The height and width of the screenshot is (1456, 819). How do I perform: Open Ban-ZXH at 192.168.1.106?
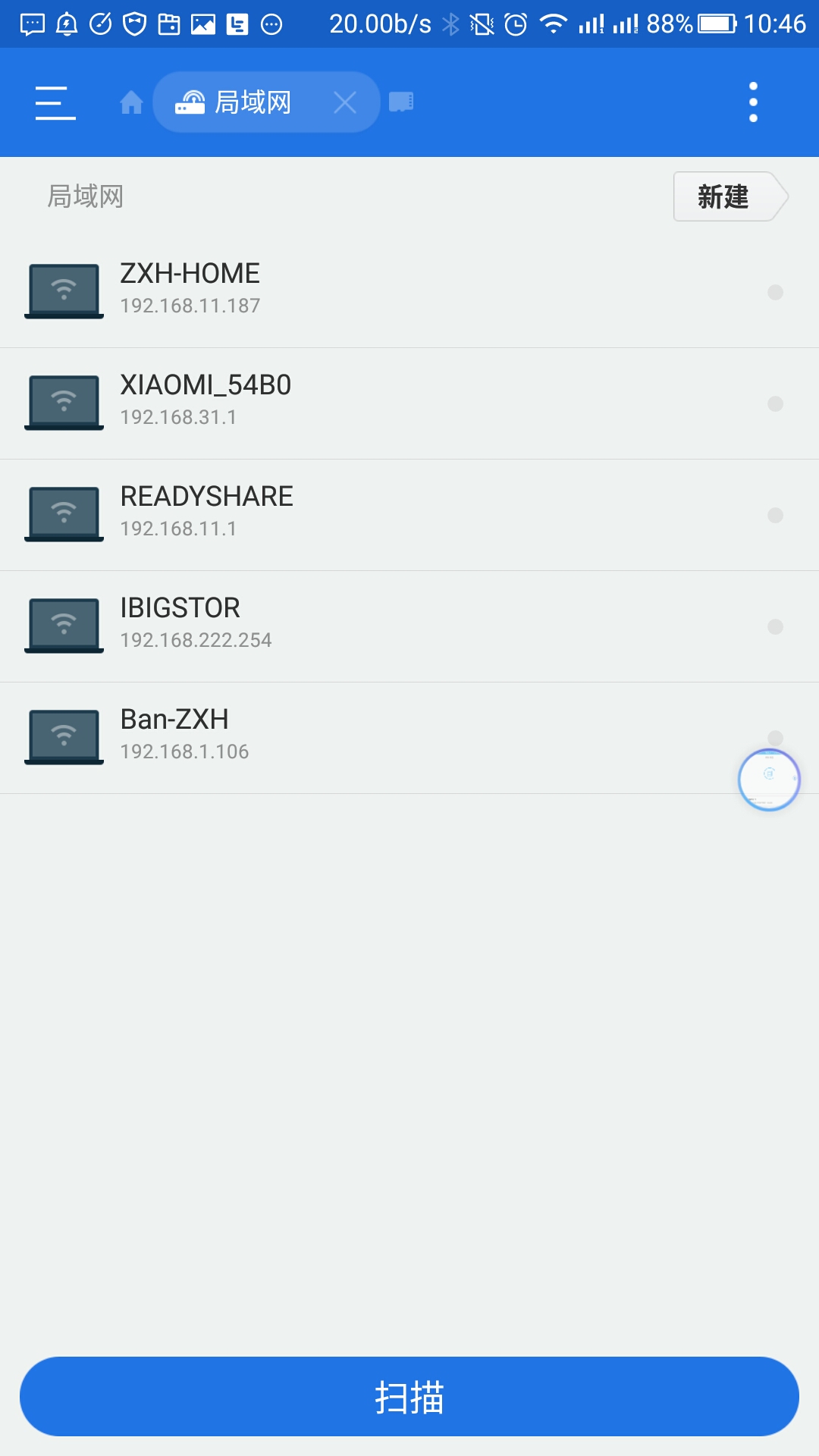point(409,738)
